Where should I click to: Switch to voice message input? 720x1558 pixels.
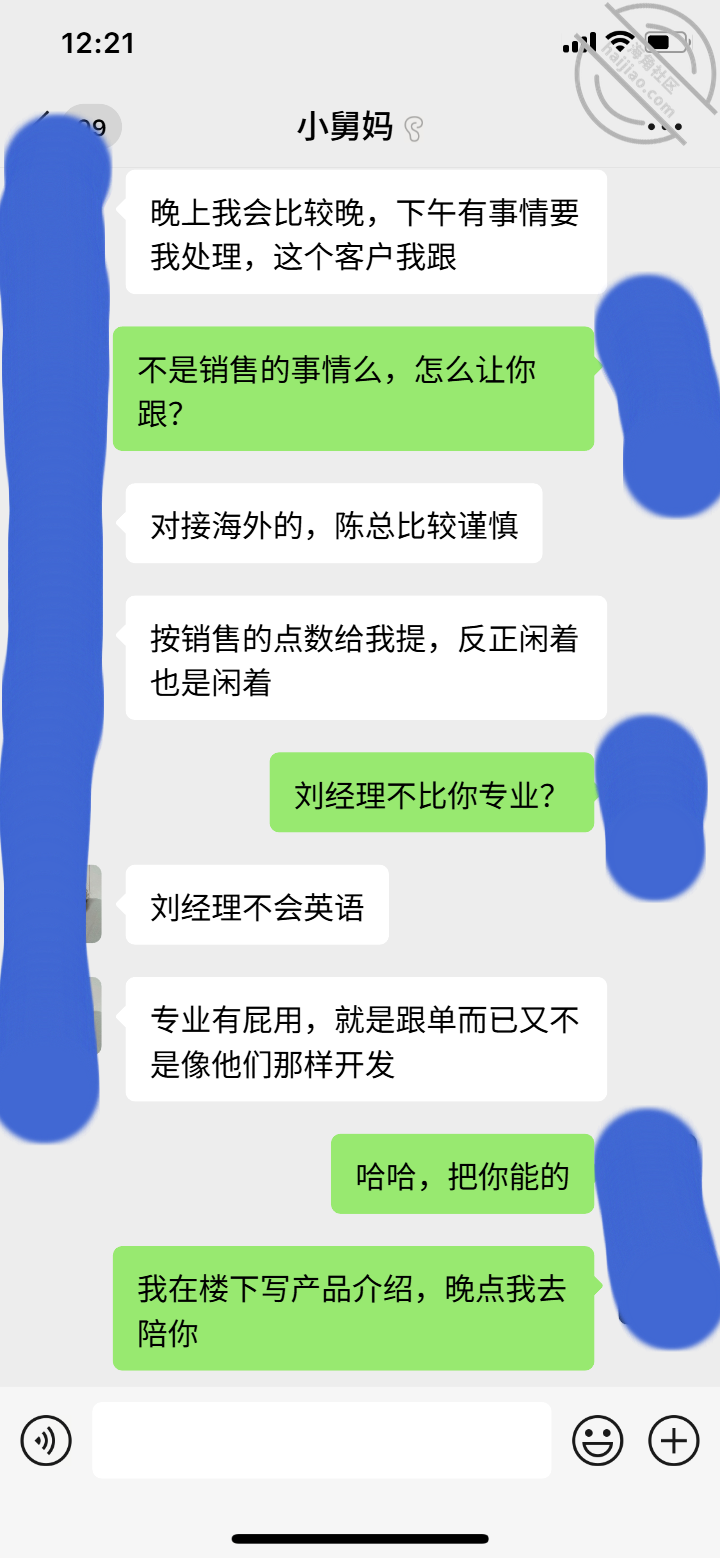click(46, 1441)
